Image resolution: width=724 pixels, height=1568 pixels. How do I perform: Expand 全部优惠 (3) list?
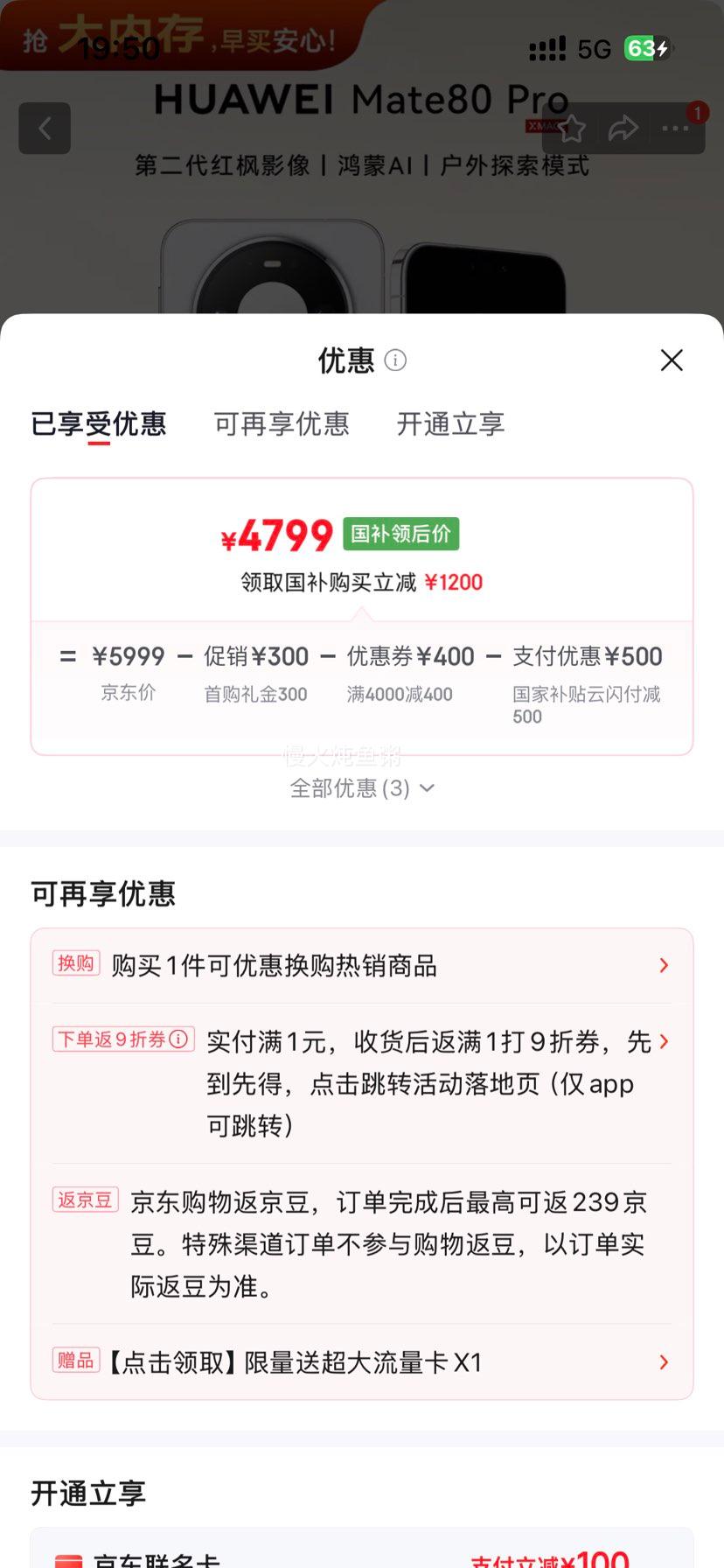362,788
